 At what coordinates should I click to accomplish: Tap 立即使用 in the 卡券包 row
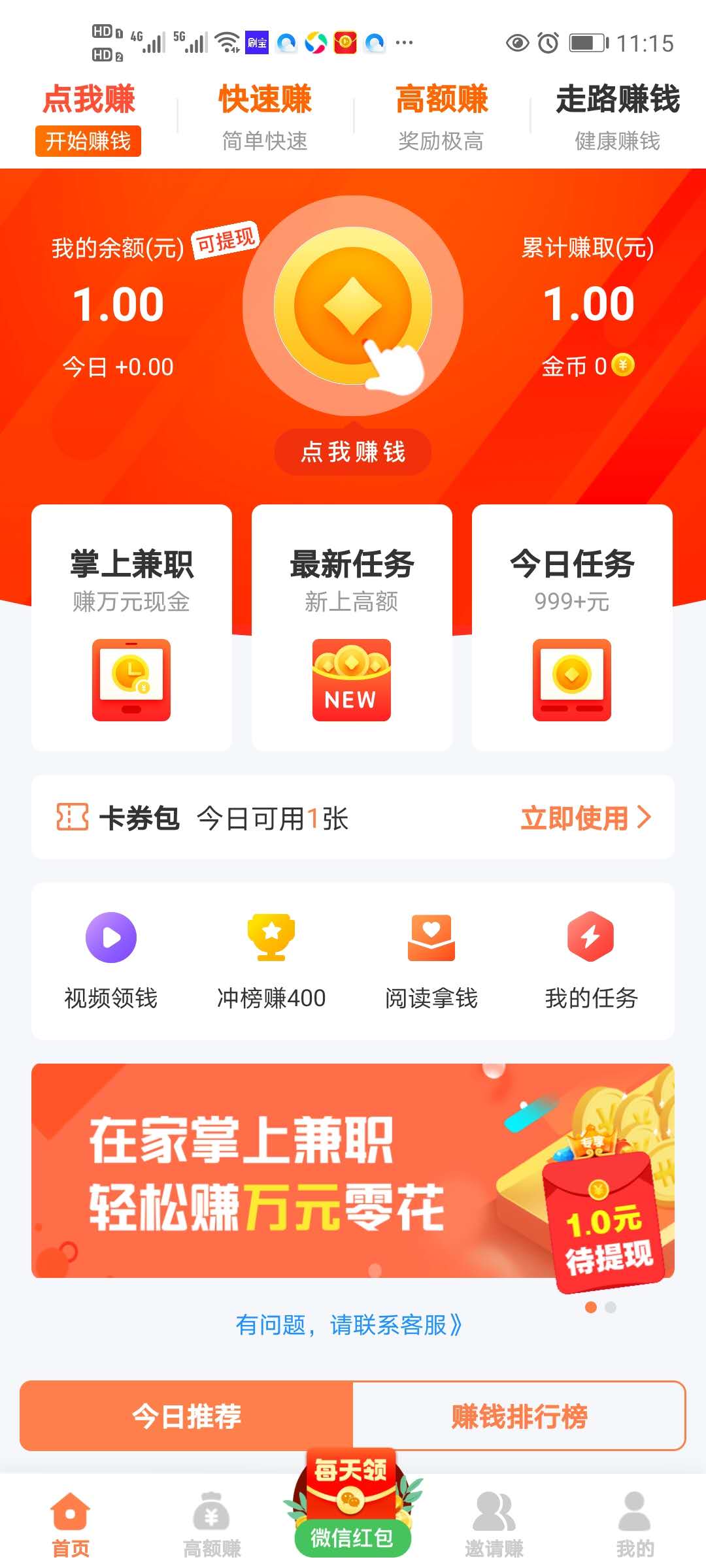tap(585, 818)
